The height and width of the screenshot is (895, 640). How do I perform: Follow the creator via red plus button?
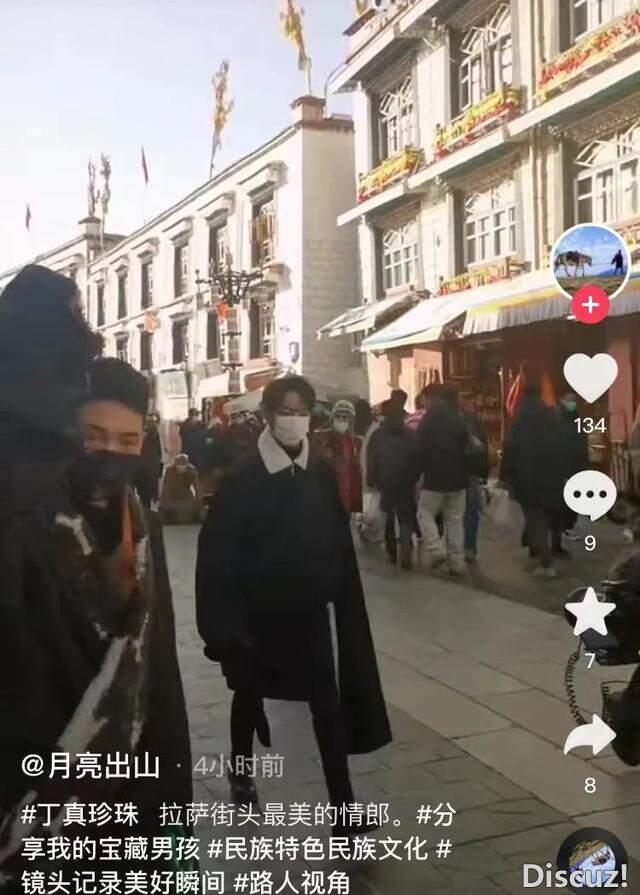590,304
